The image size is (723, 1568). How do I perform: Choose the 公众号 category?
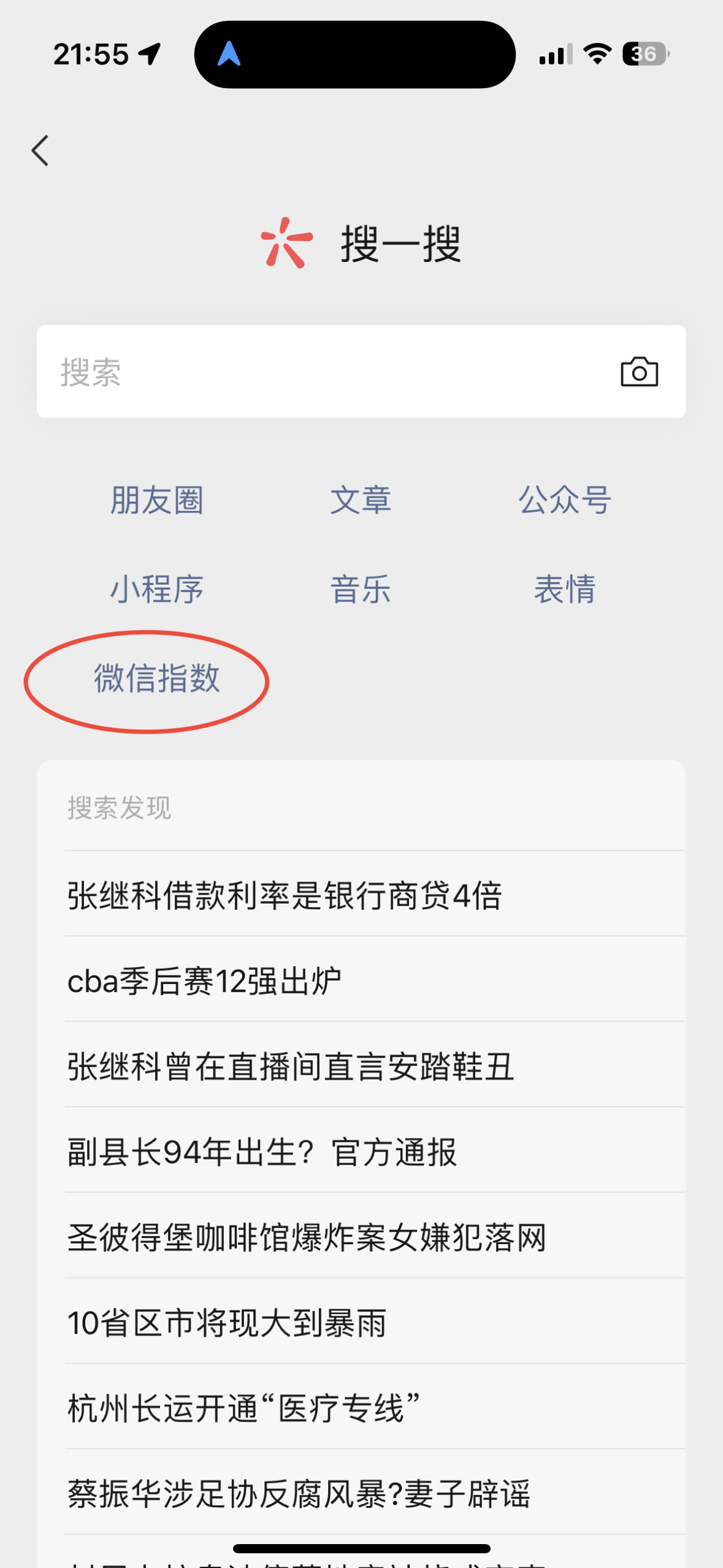coord(565,500)
